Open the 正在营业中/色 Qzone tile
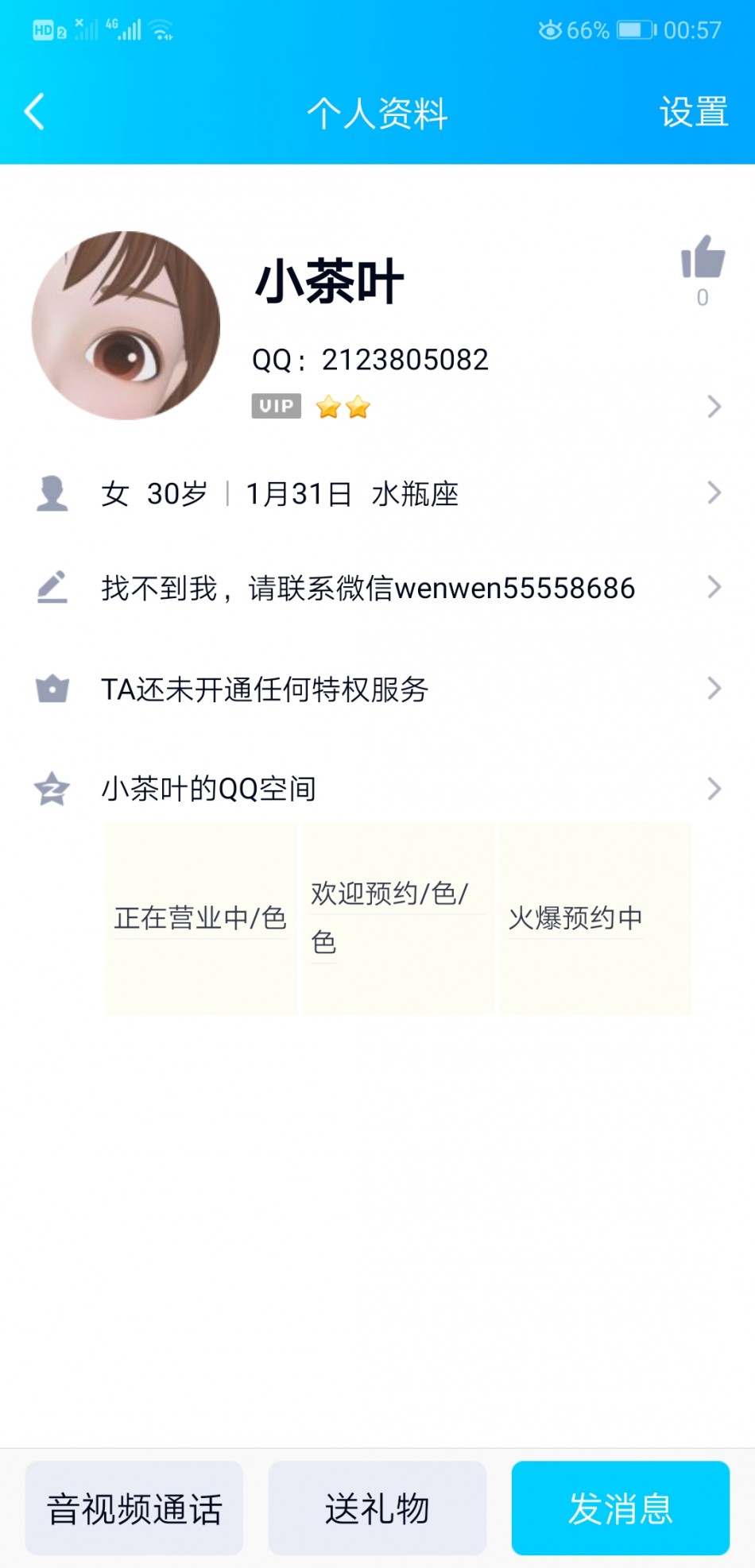This screenshot has height=1568, width=755. tap(200, 918)
